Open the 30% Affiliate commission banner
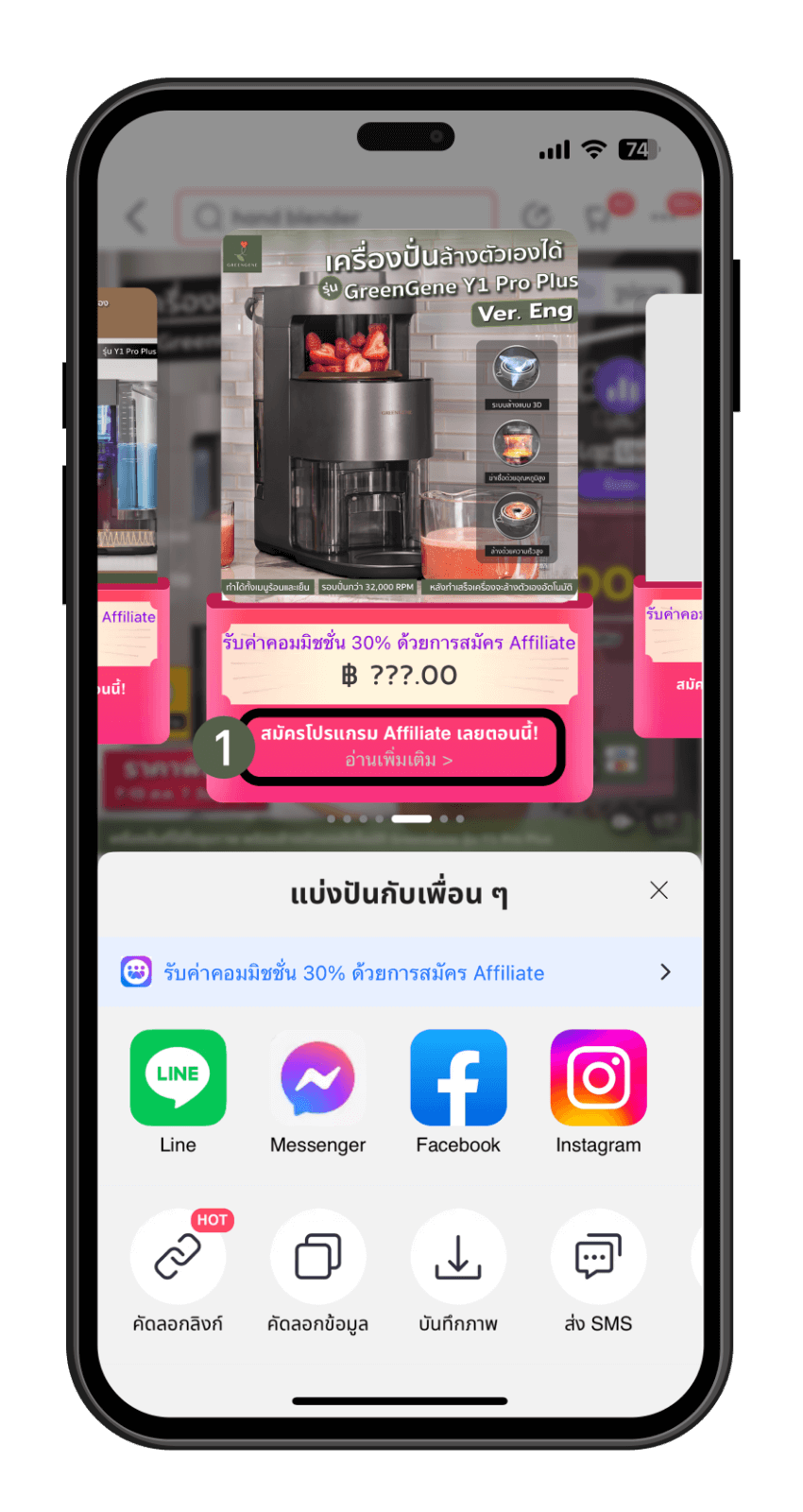 [400, 972]
